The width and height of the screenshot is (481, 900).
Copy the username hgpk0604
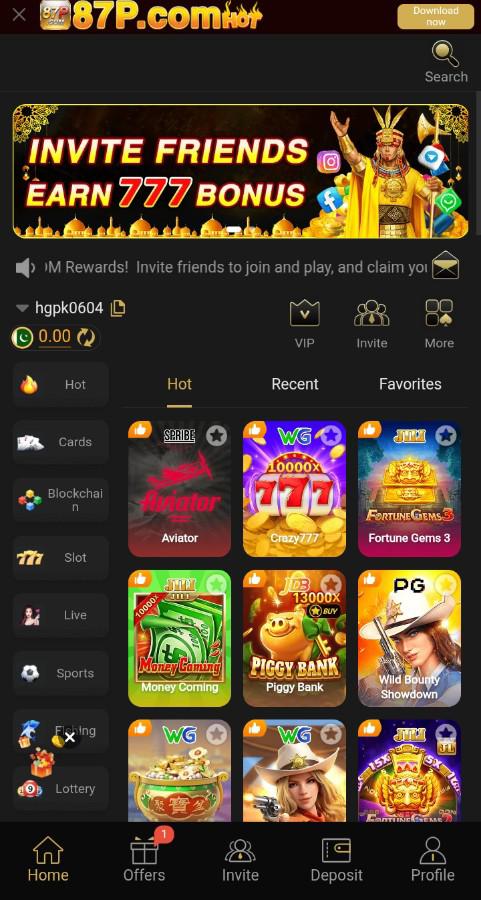pyautogui.click(x=118, y=308)
